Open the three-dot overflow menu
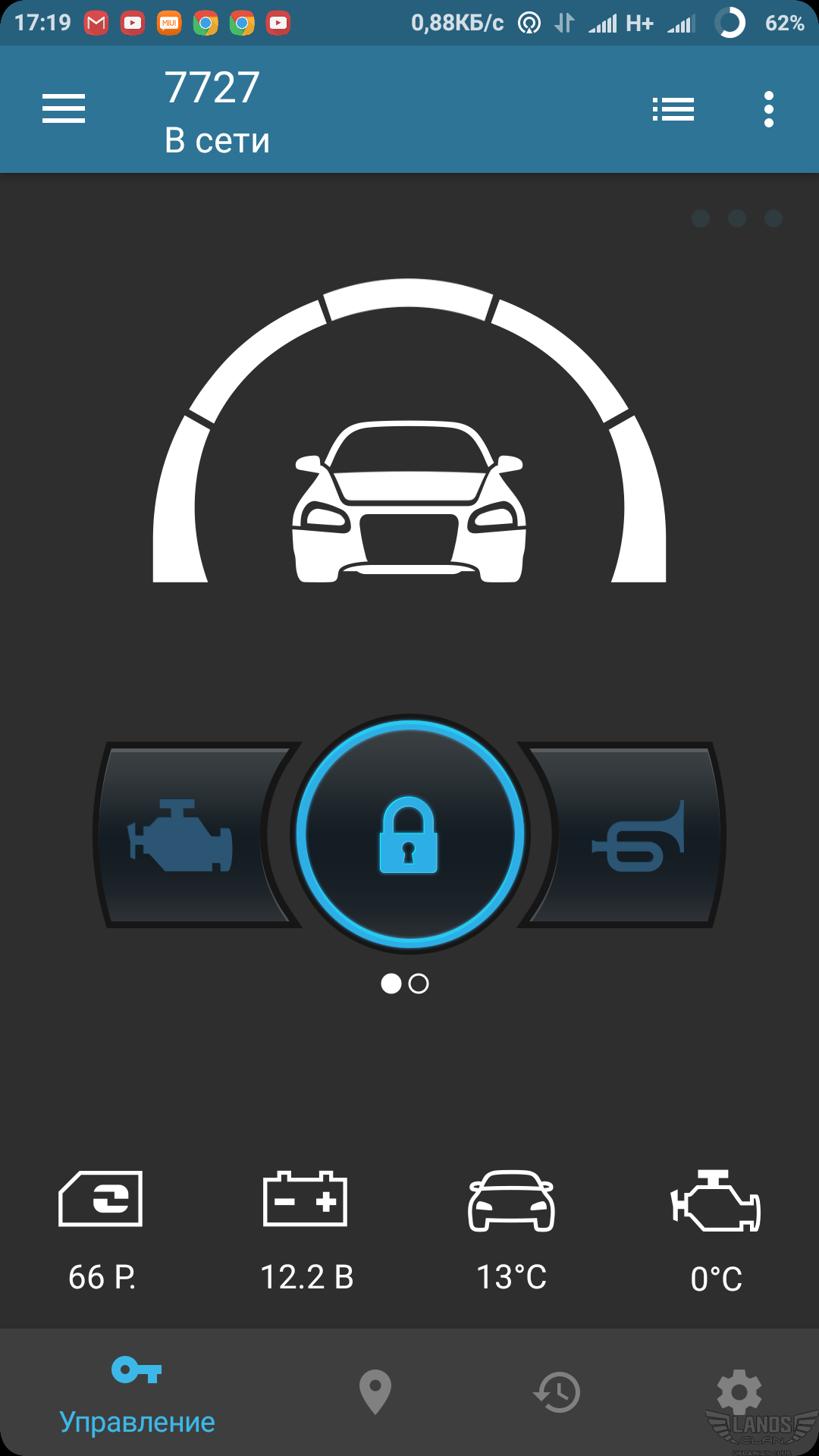This screenshot has height=1456, width=819. [769, 109]
